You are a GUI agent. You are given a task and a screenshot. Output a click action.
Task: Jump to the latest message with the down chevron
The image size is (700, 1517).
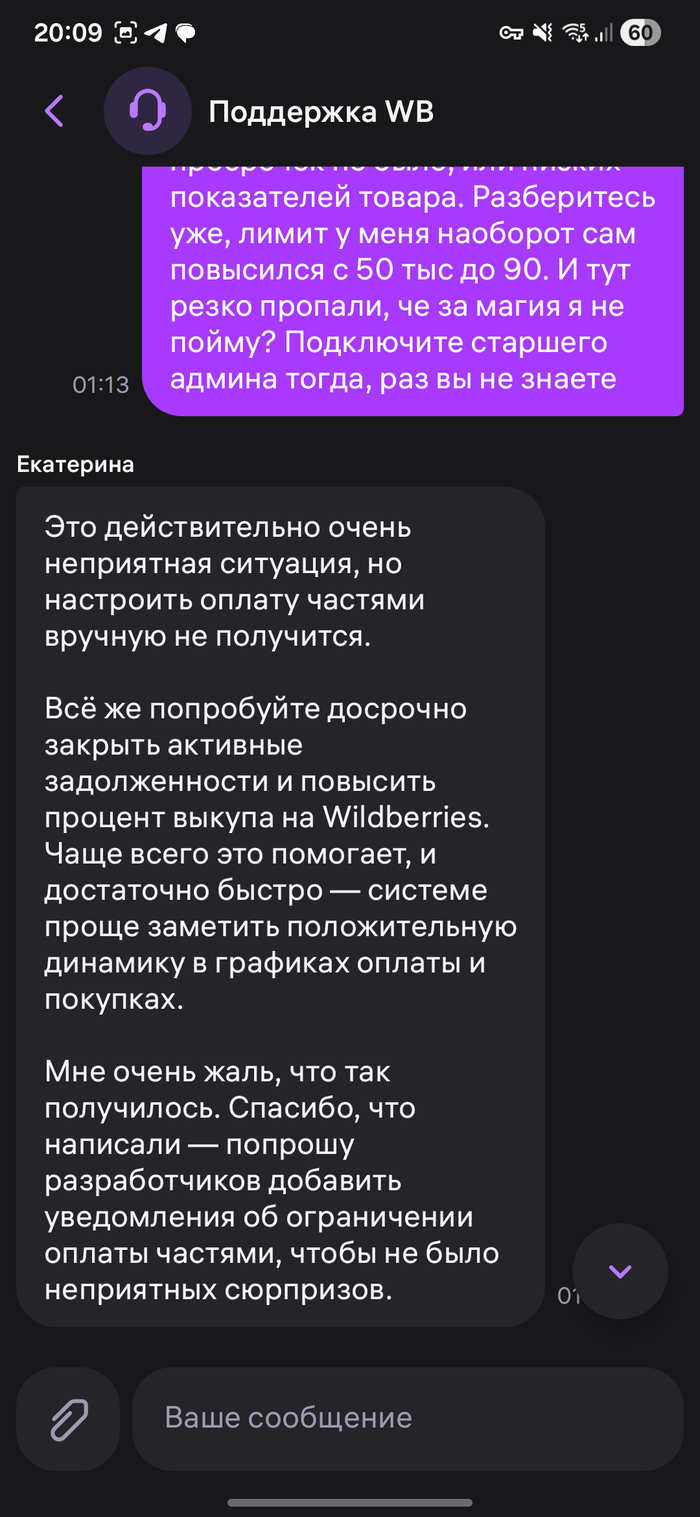pyautogui.click(x=620, y=1271)
